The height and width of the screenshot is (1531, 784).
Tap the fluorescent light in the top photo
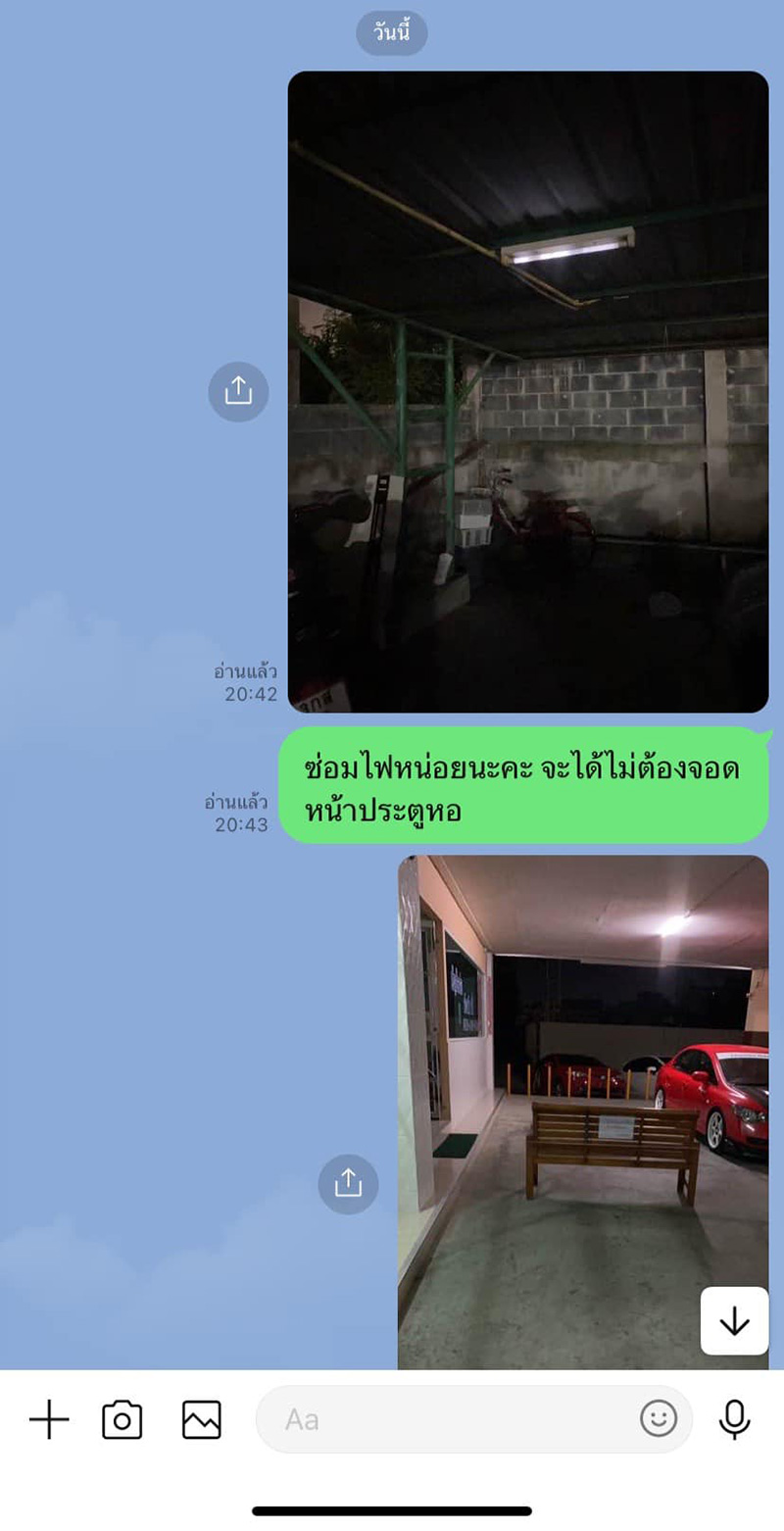click(x=568, y=250)
